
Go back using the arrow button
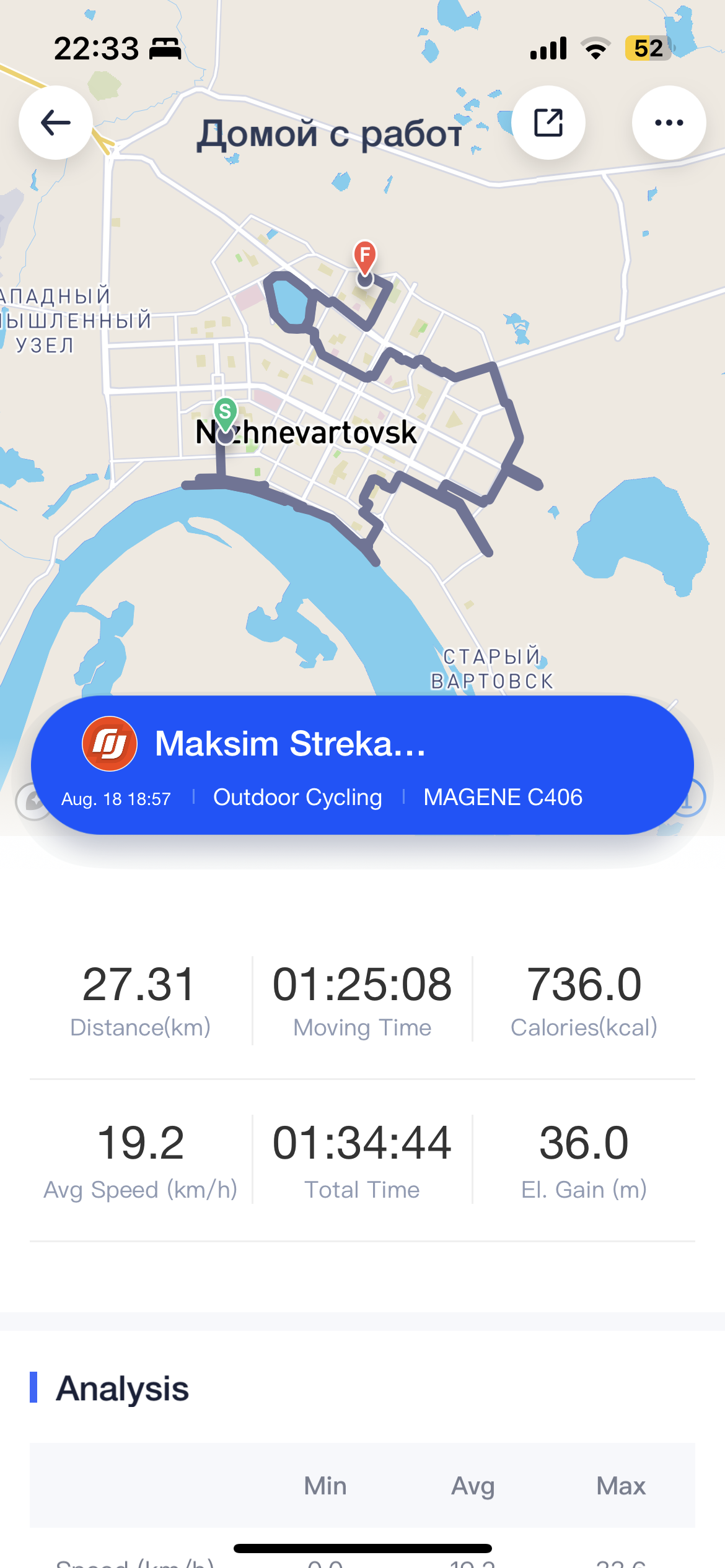(56, 123)
